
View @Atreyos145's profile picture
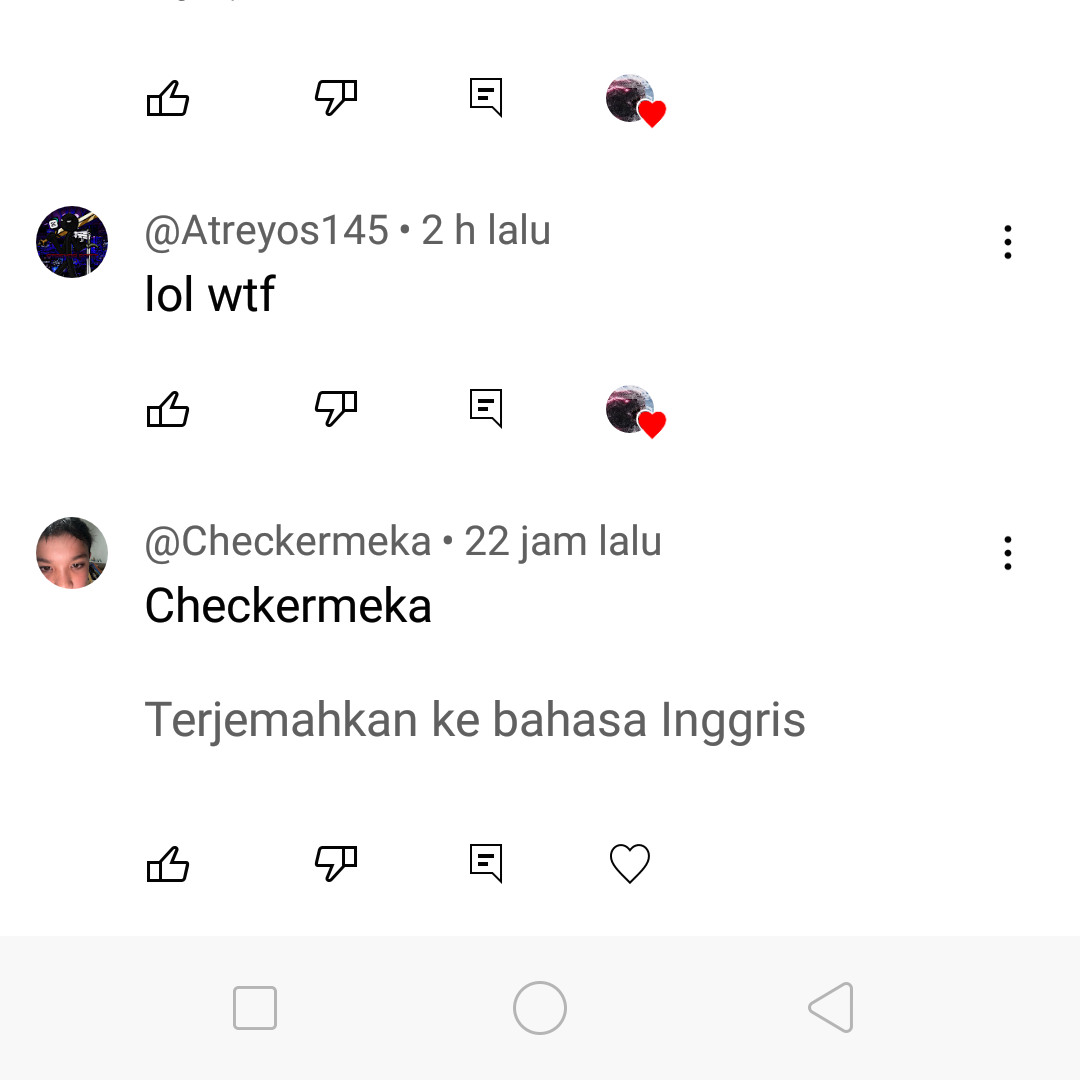tap(72, 242)
